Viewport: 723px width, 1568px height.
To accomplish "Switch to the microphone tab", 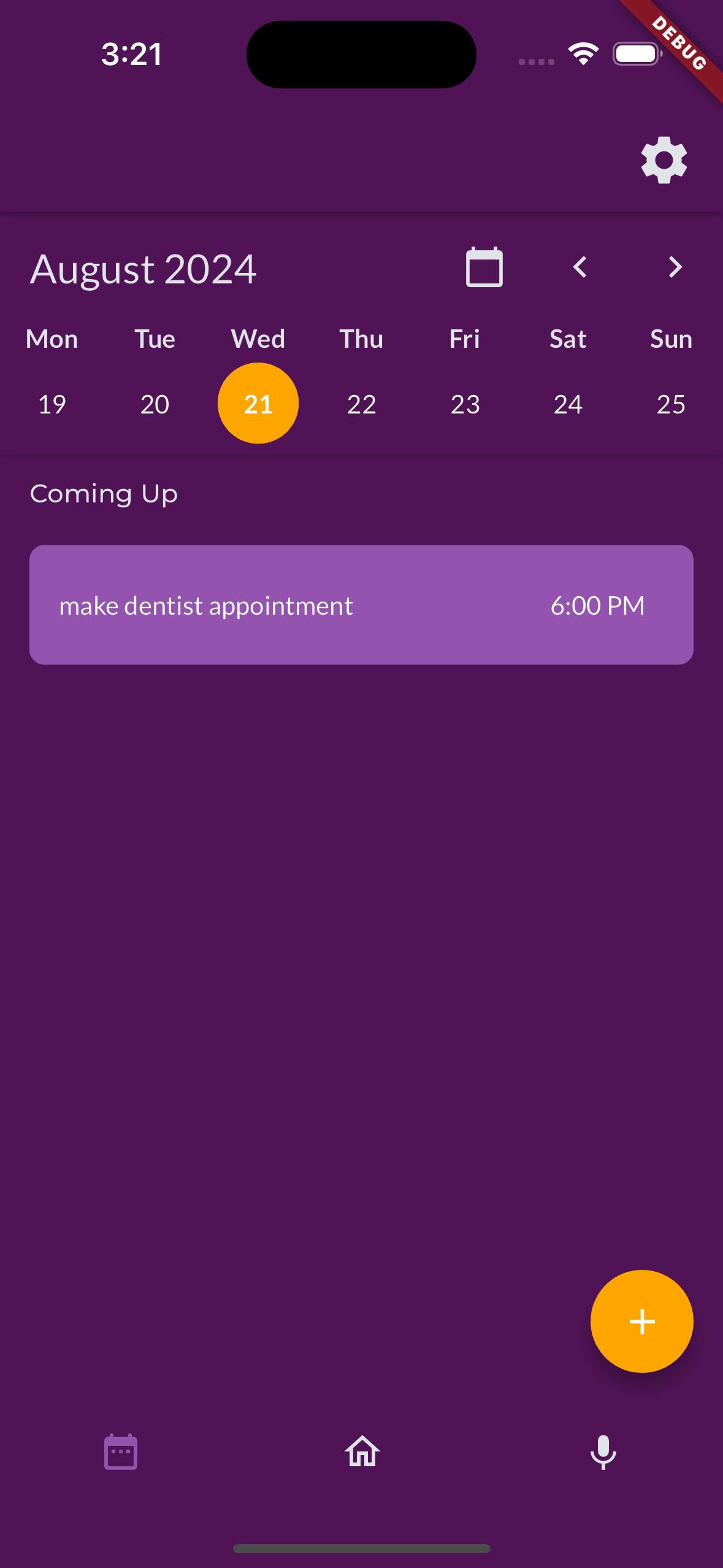I will coord(603,1452).
